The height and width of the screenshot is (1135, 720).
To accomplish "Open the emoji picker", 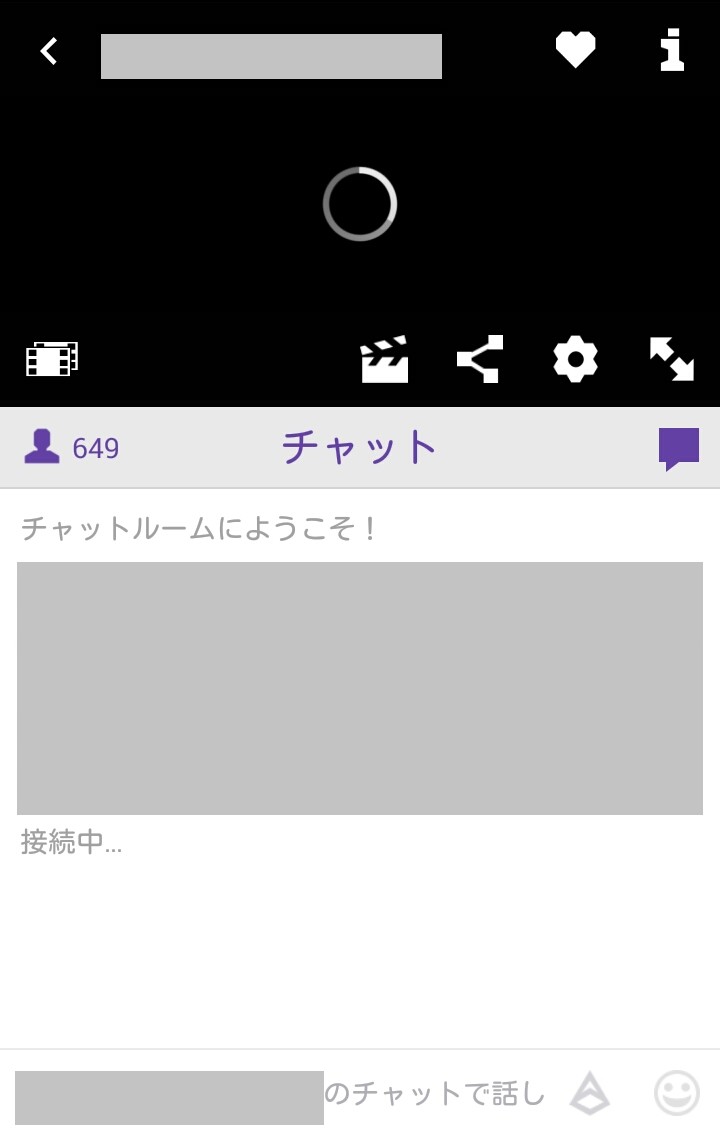I will point(676,1094).
